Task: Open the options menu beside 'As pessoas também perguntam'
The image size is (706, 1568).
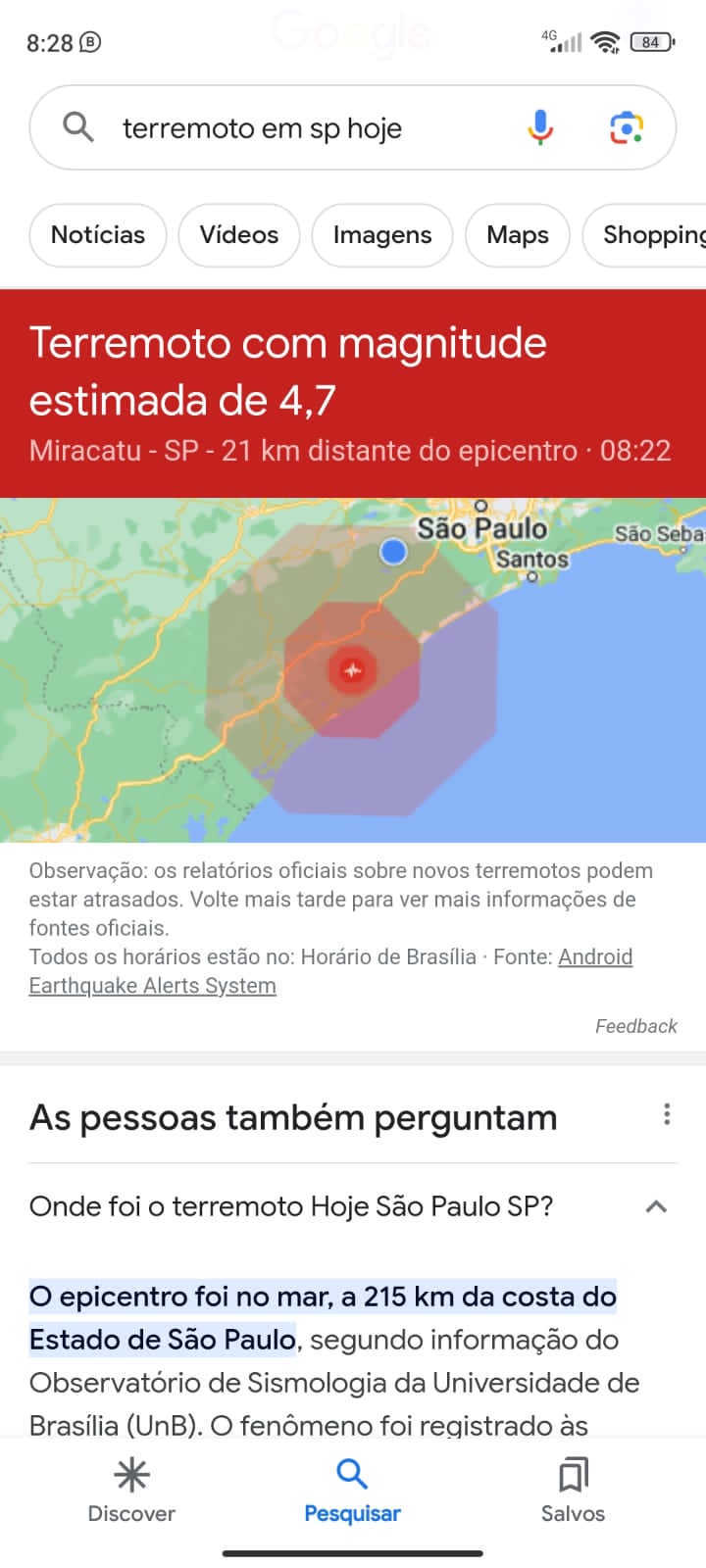Action: tap(667, 1114)
